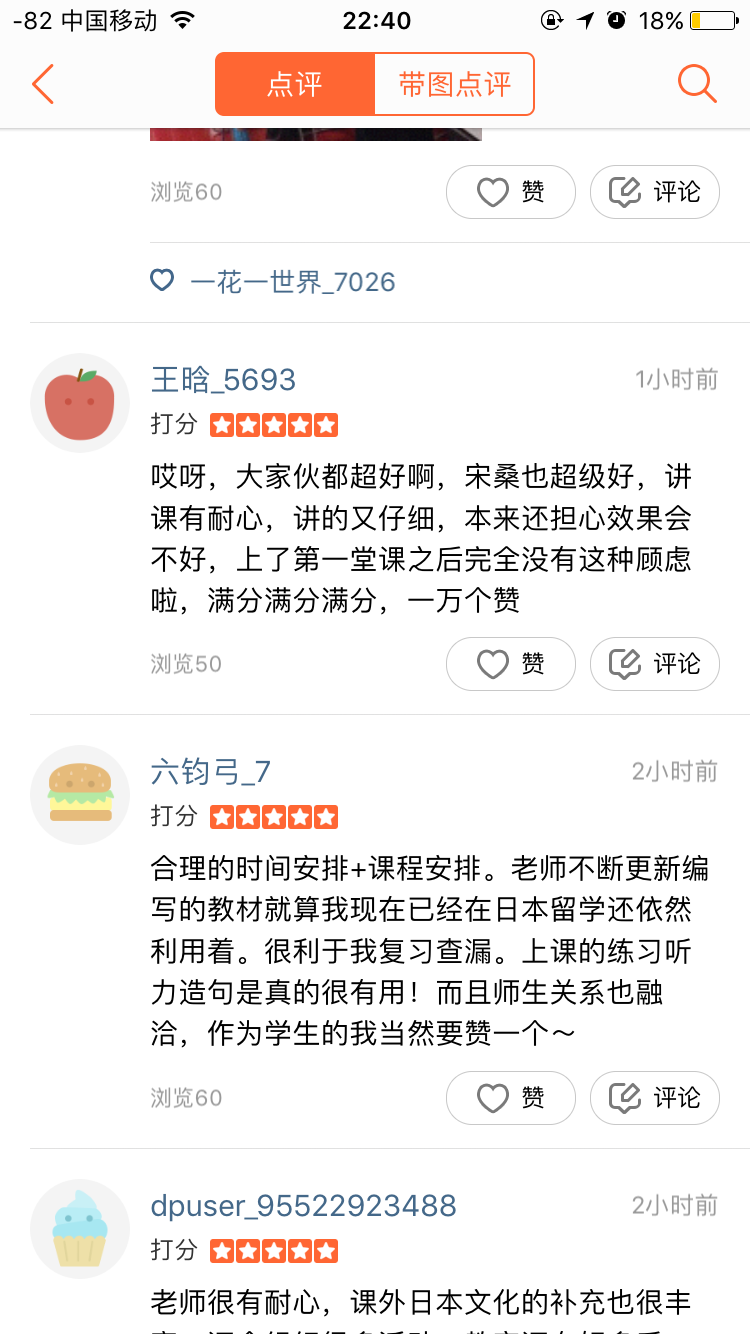This screenshot has width=750, height=1334.
Task: Comment on the review above 一花一世界_7026
Action: coord(654,192)
